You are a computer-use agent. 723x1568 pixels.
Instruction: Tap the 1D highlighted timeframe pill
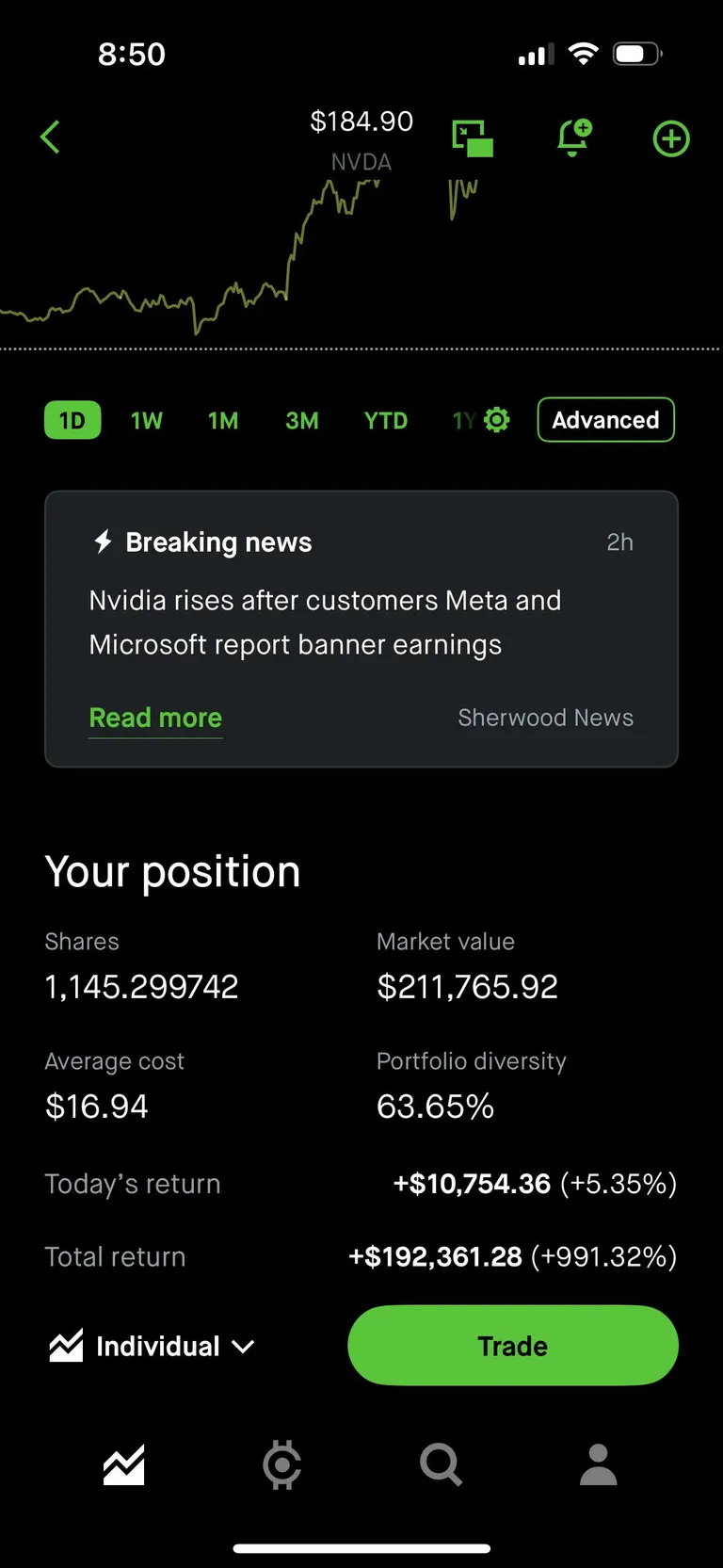coord(72,420)
